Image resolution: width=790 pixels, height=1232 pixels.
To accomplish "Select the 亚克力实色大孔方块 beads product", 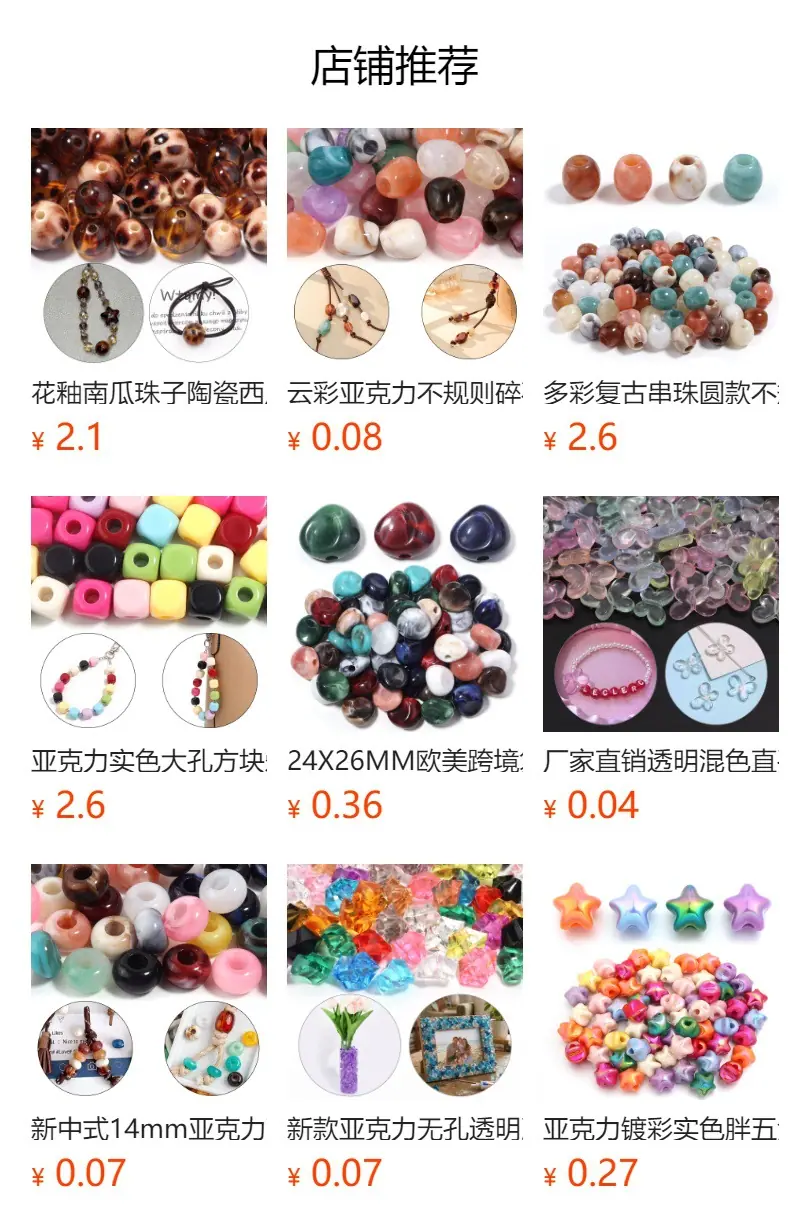I will [149, 659].
